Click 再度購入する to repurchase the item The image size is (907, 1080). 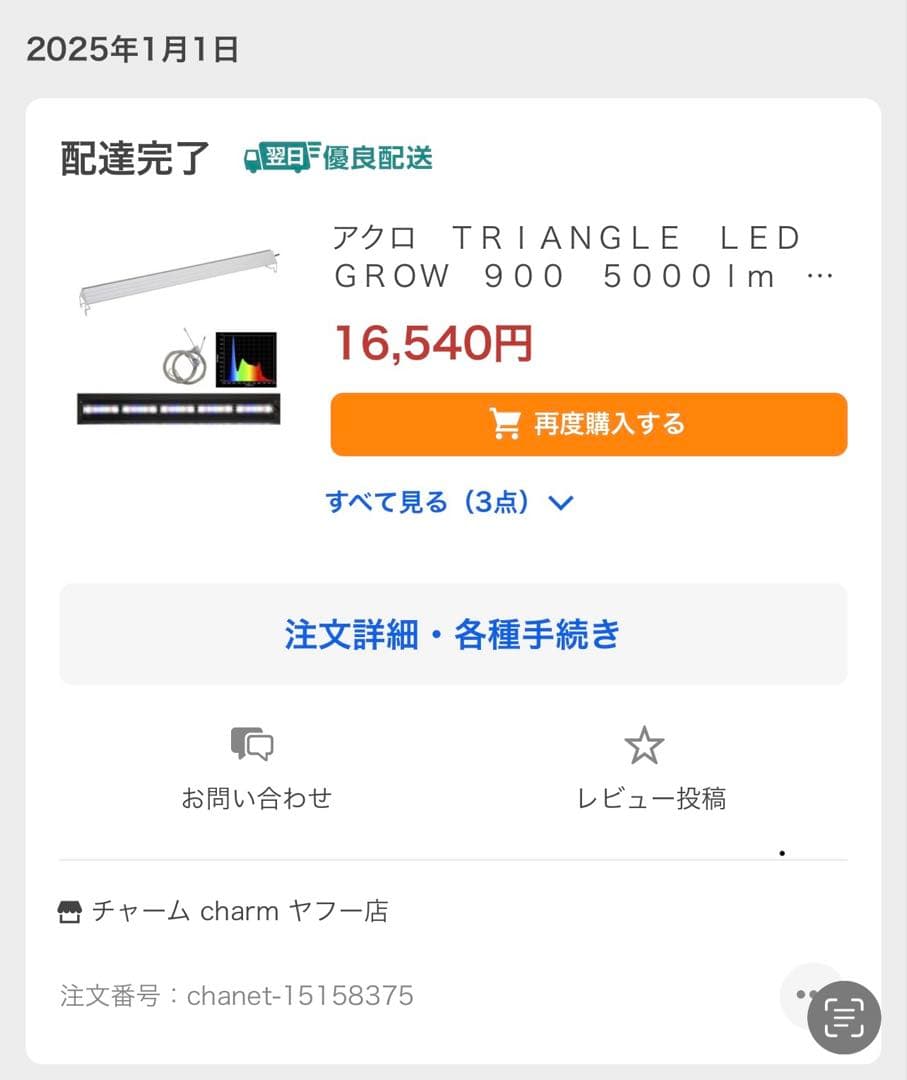(588, 424)
